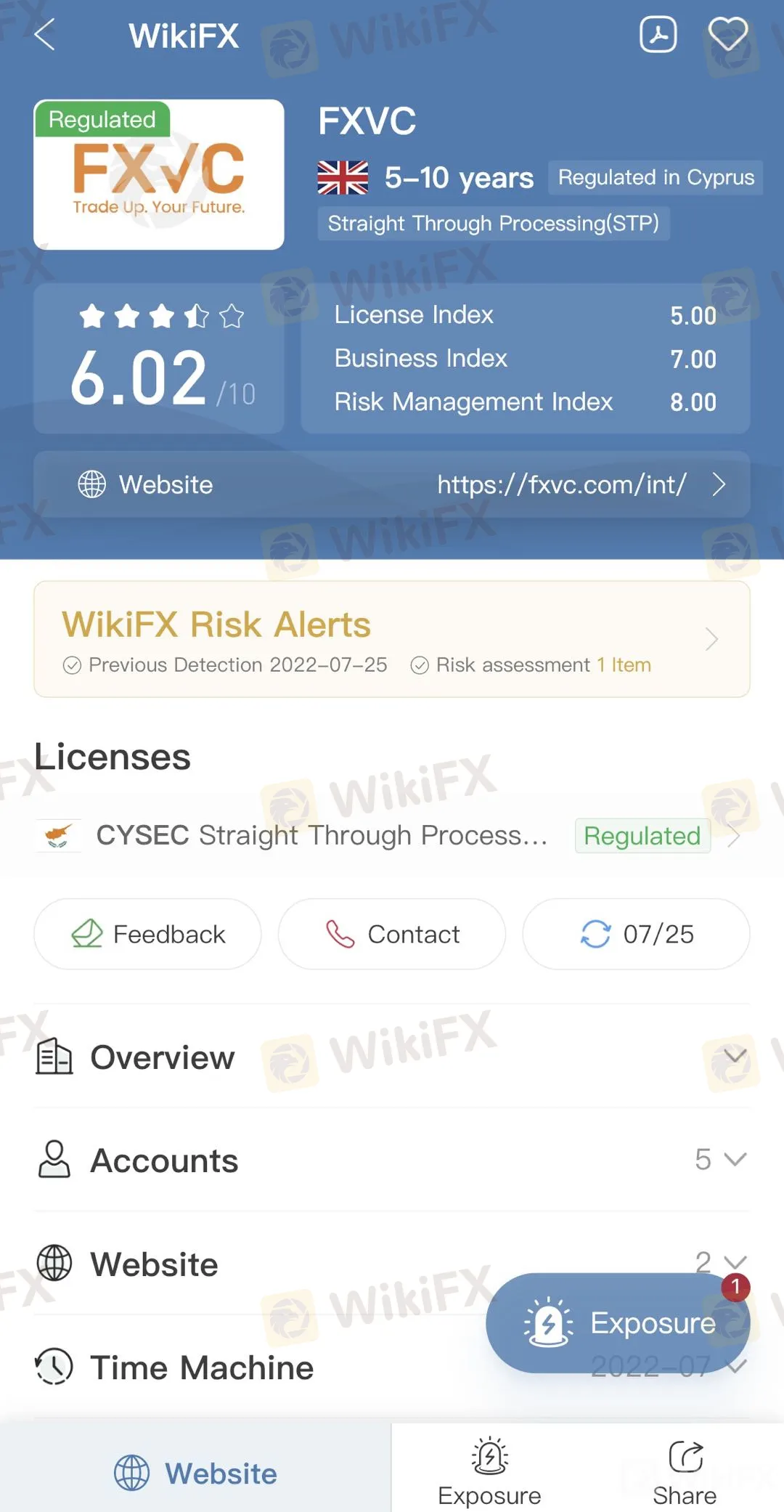This screenshot has width=784, height=1512.
Task: Tap the Feedback button
Action: pos(148,934)
